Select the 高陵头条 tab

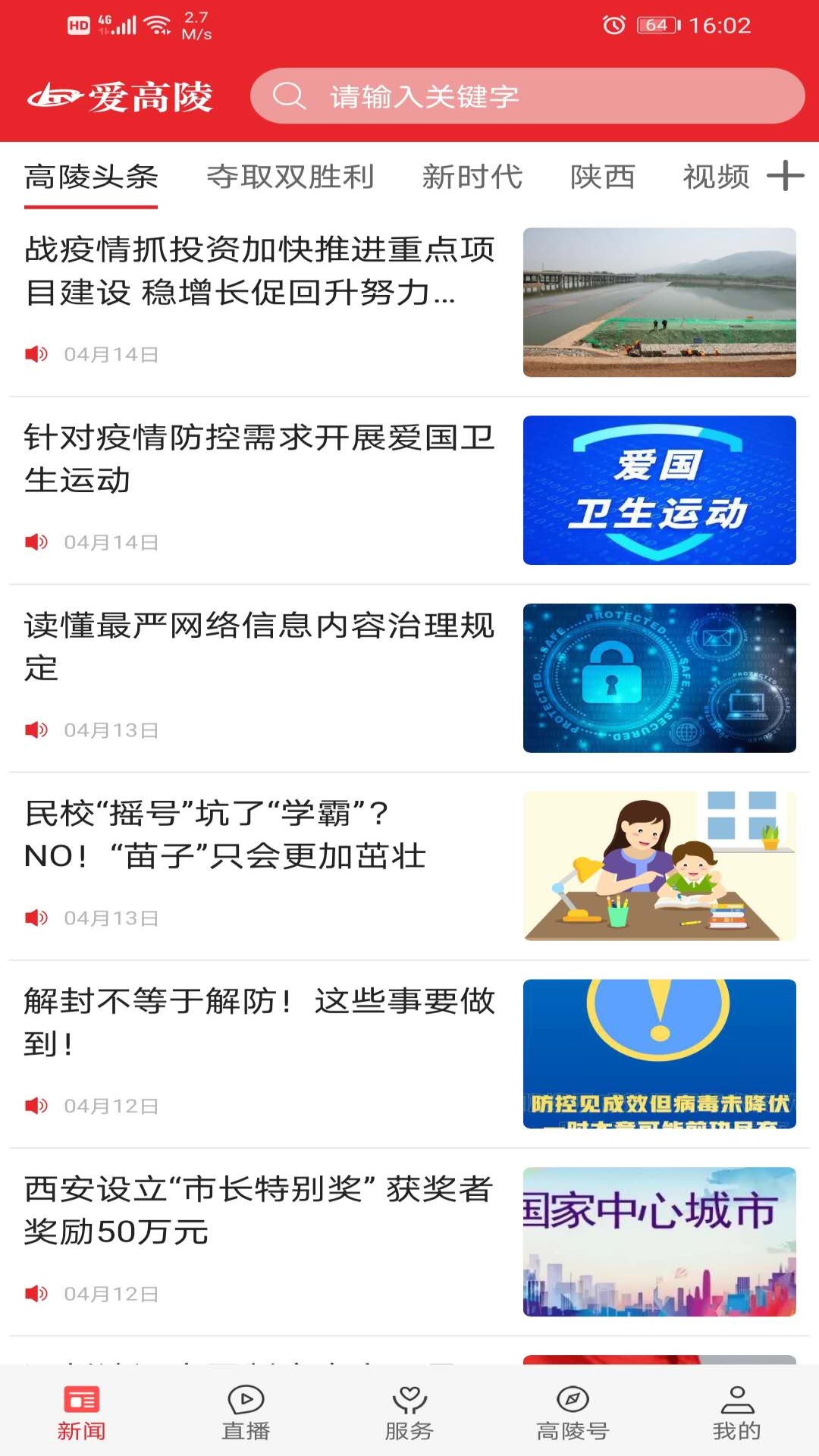[x=91, y=177]
